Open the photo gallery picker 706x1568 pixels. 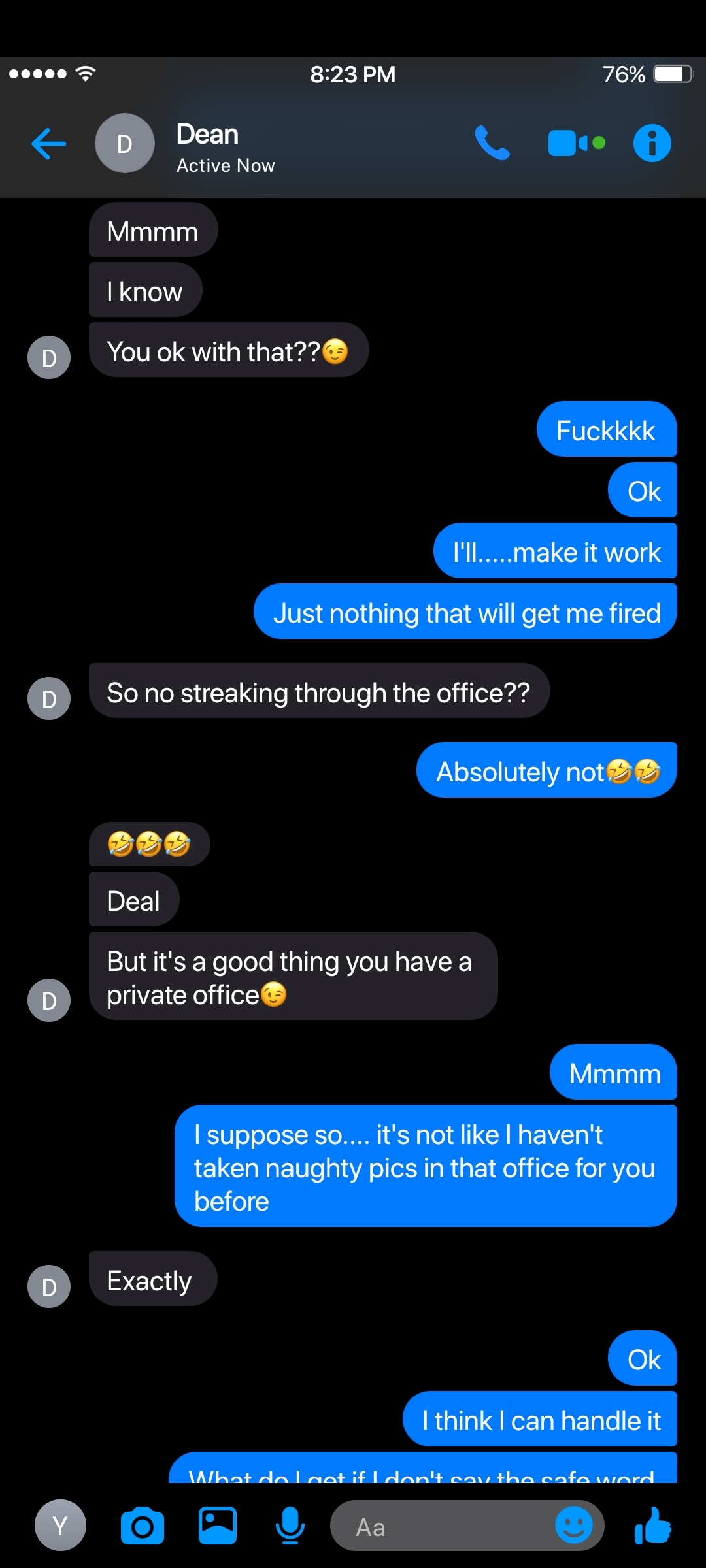218,1526
